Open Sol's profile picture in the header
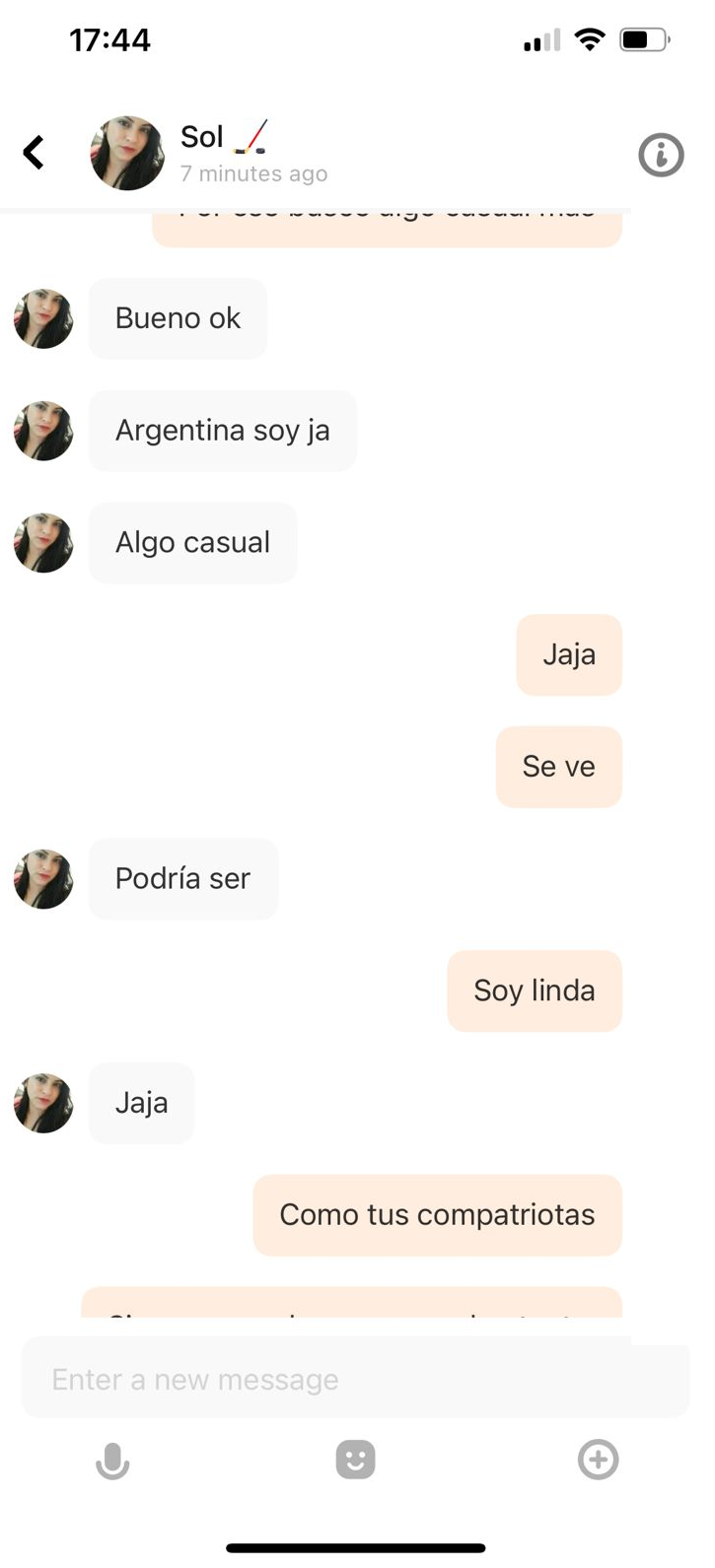The width and height of the screenshot is (715, 1568). tap(127, 153)
